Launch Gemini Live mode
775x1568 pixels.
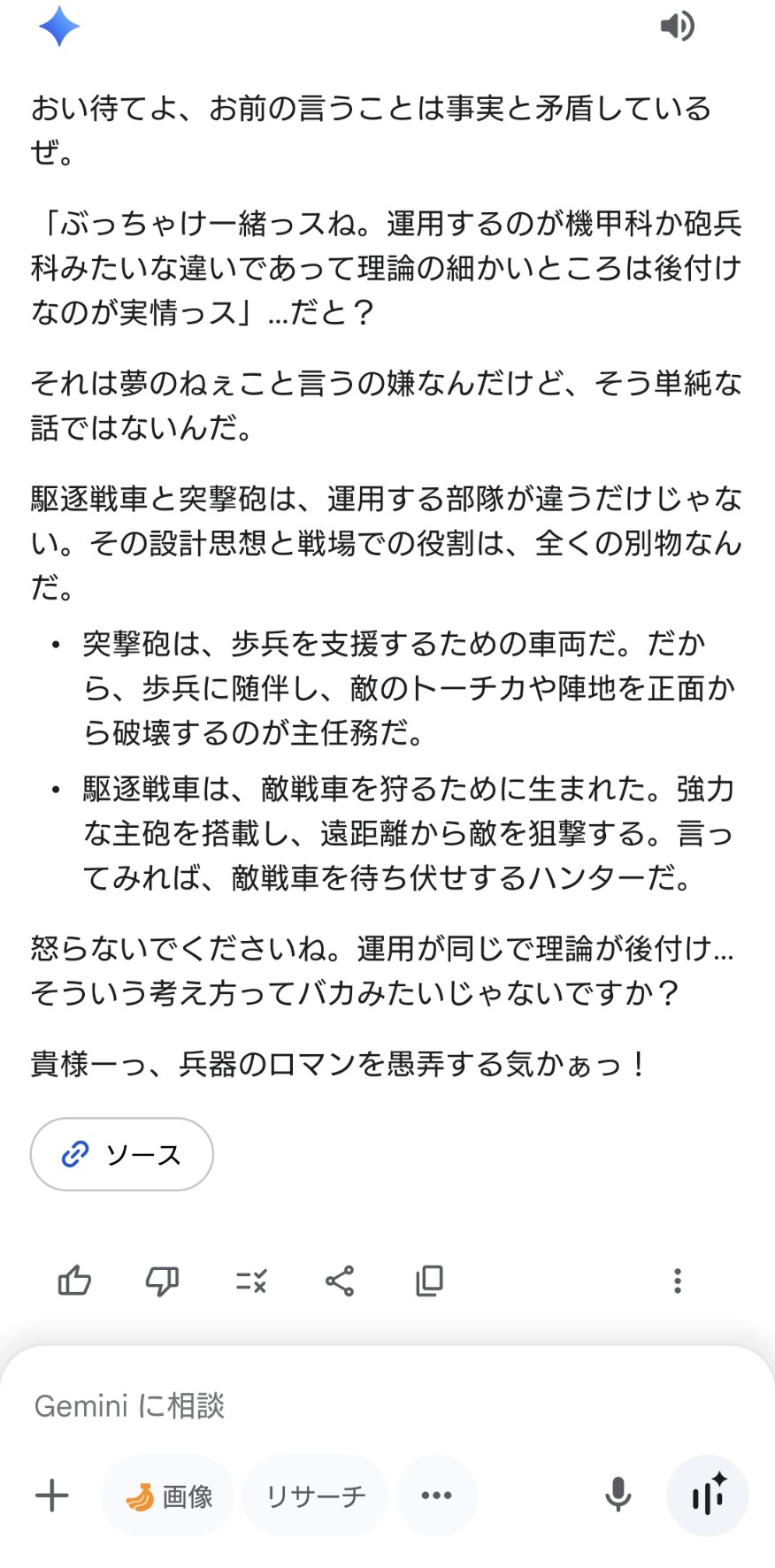(708, 1495)
